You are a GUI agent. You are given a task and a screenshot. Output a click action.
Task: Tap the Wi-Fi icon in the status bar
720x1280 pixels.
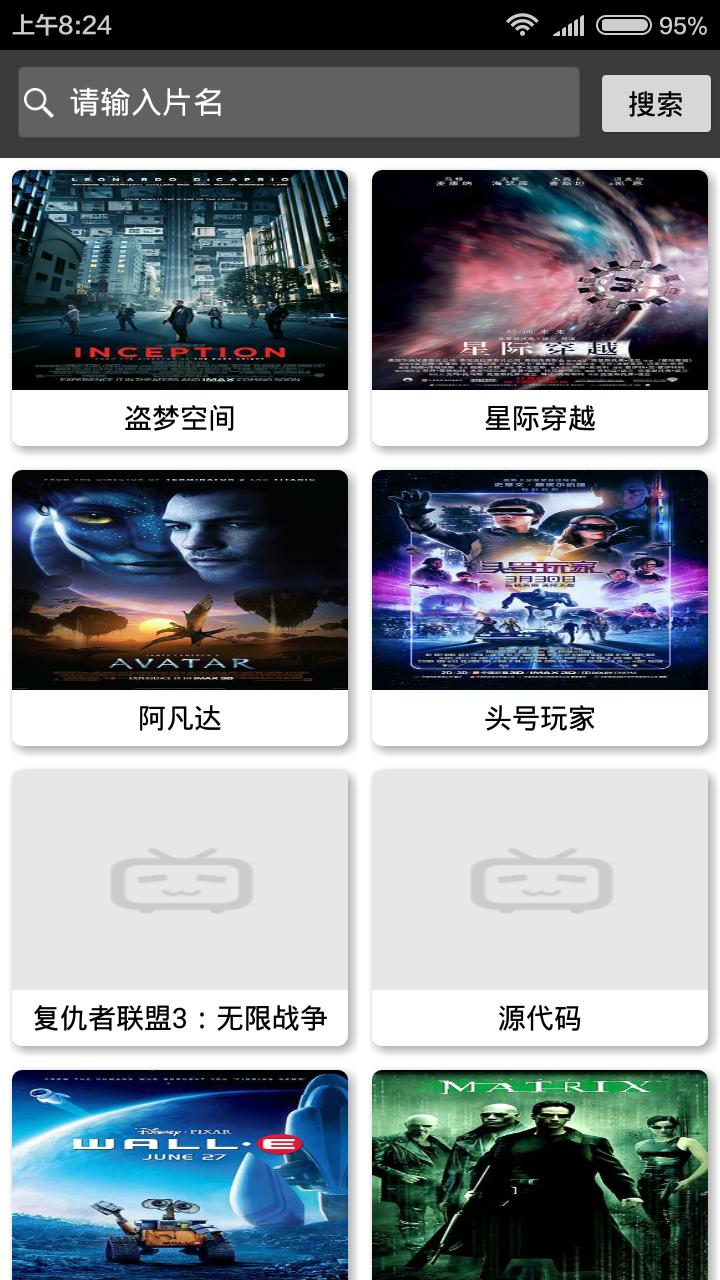pos(523,24)
